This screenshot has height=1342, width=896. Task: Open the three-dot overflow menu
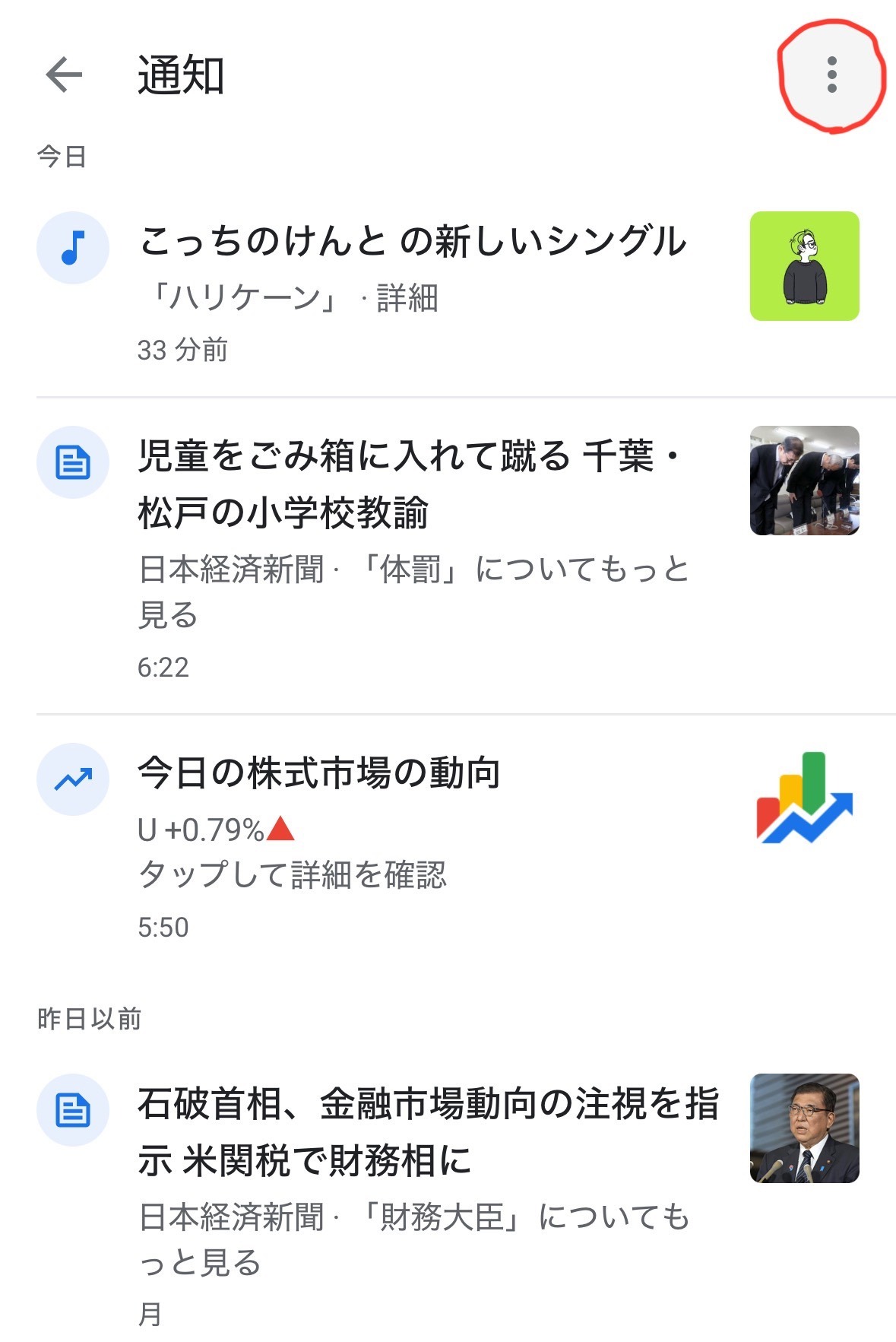[x=831, y=75]
